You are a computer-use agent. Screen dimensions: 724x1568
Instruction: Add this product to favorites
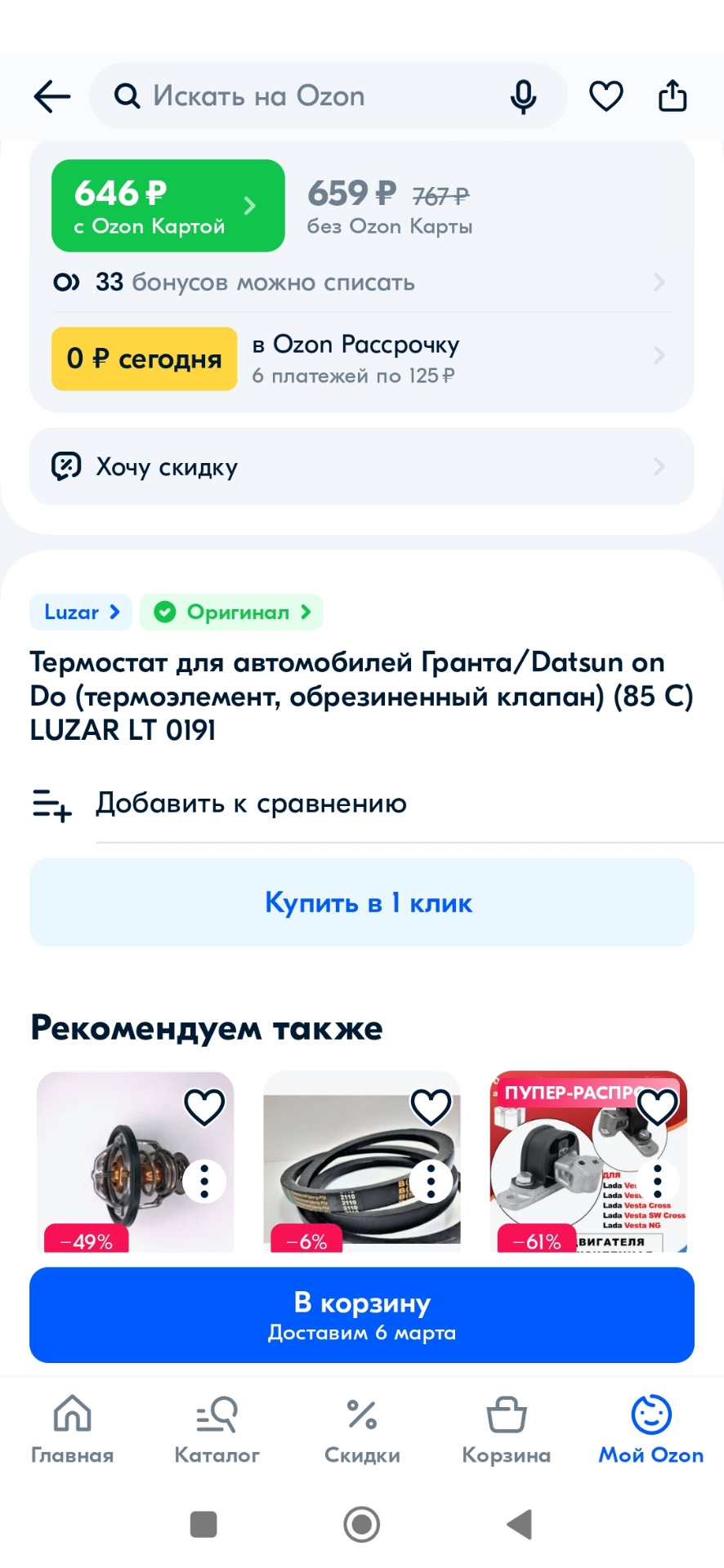[606, 96]
